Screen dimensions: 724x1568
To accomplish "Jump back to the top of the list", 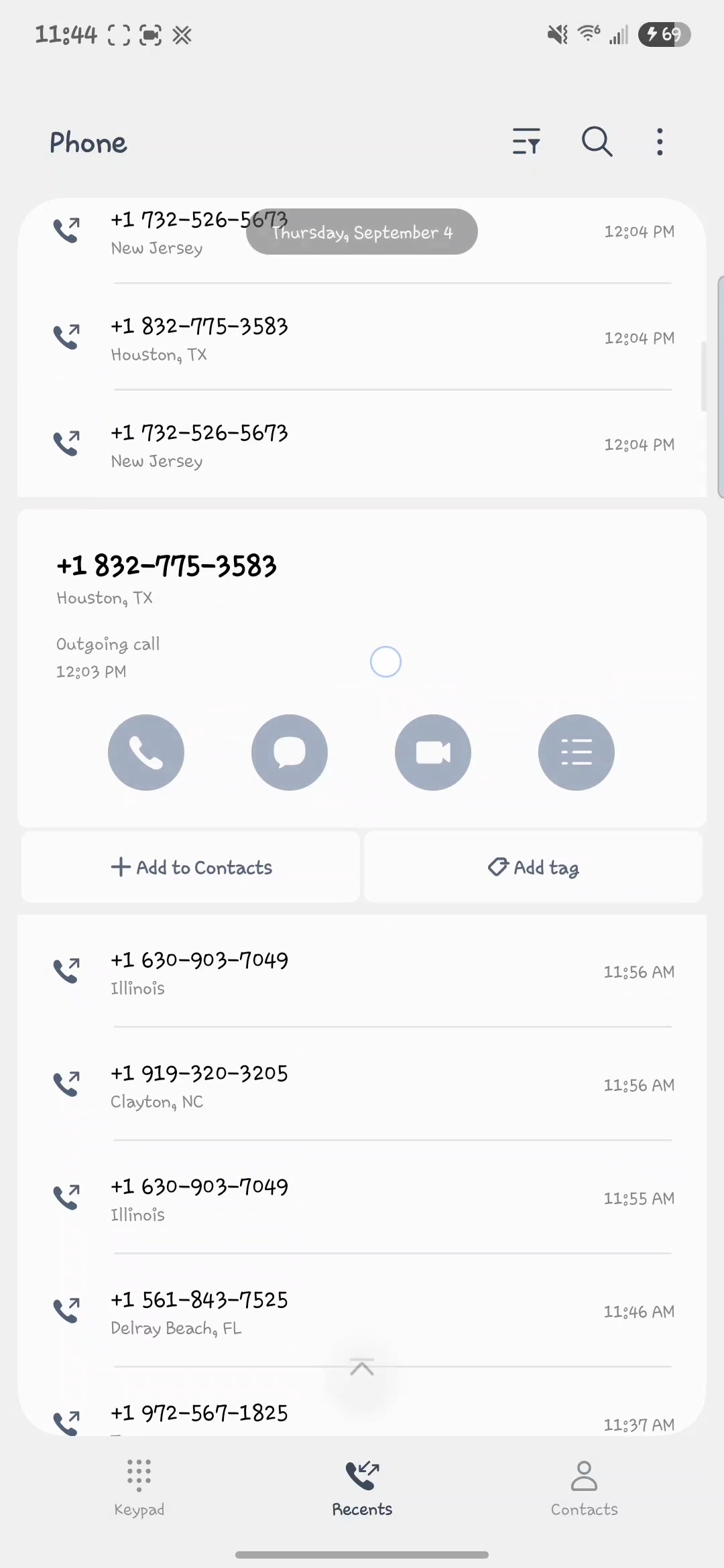I will [362, 1368].
